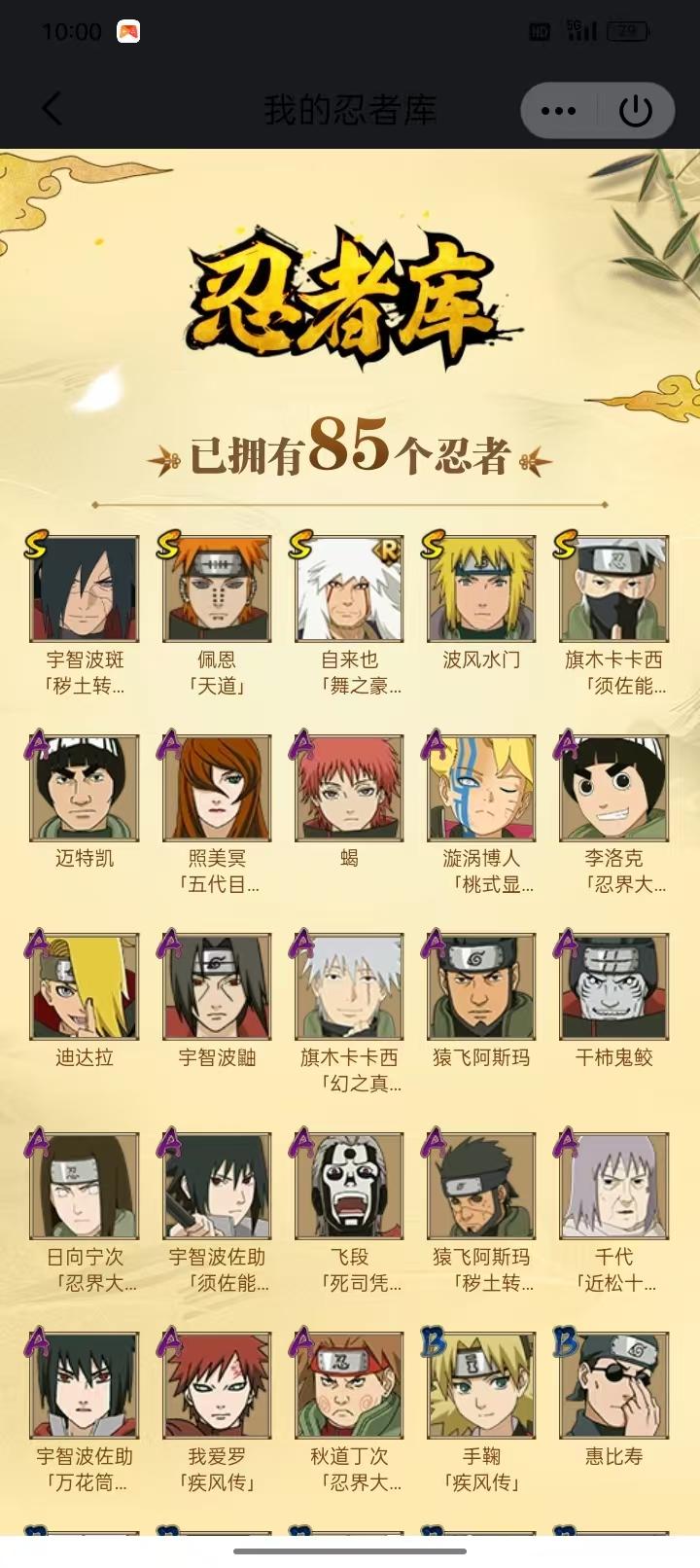View ninja 自来也「舞之豪...」

point(349,587)
